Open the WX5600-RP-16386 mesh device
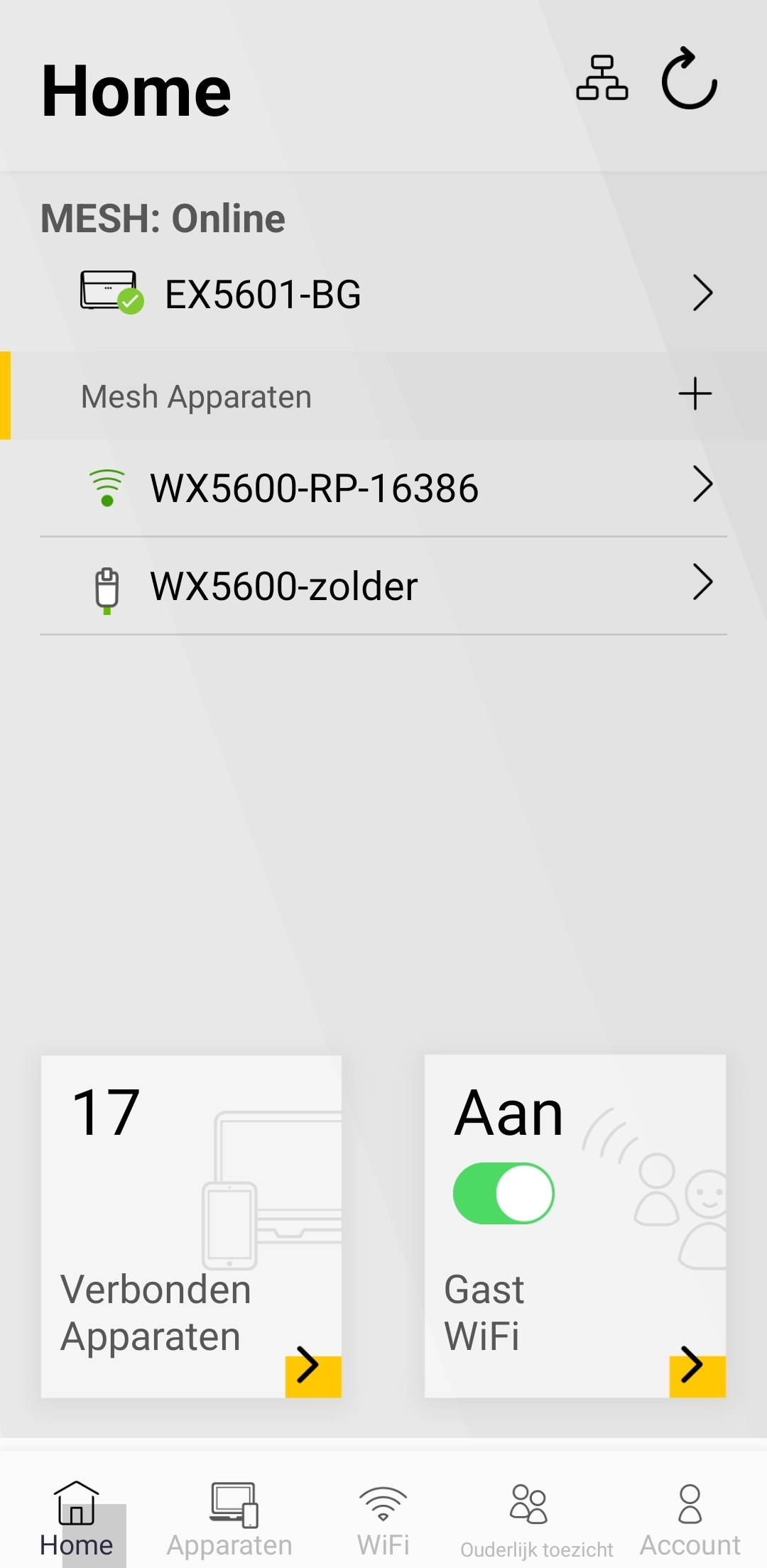The image size is (767, 1568). coord(383,488)
